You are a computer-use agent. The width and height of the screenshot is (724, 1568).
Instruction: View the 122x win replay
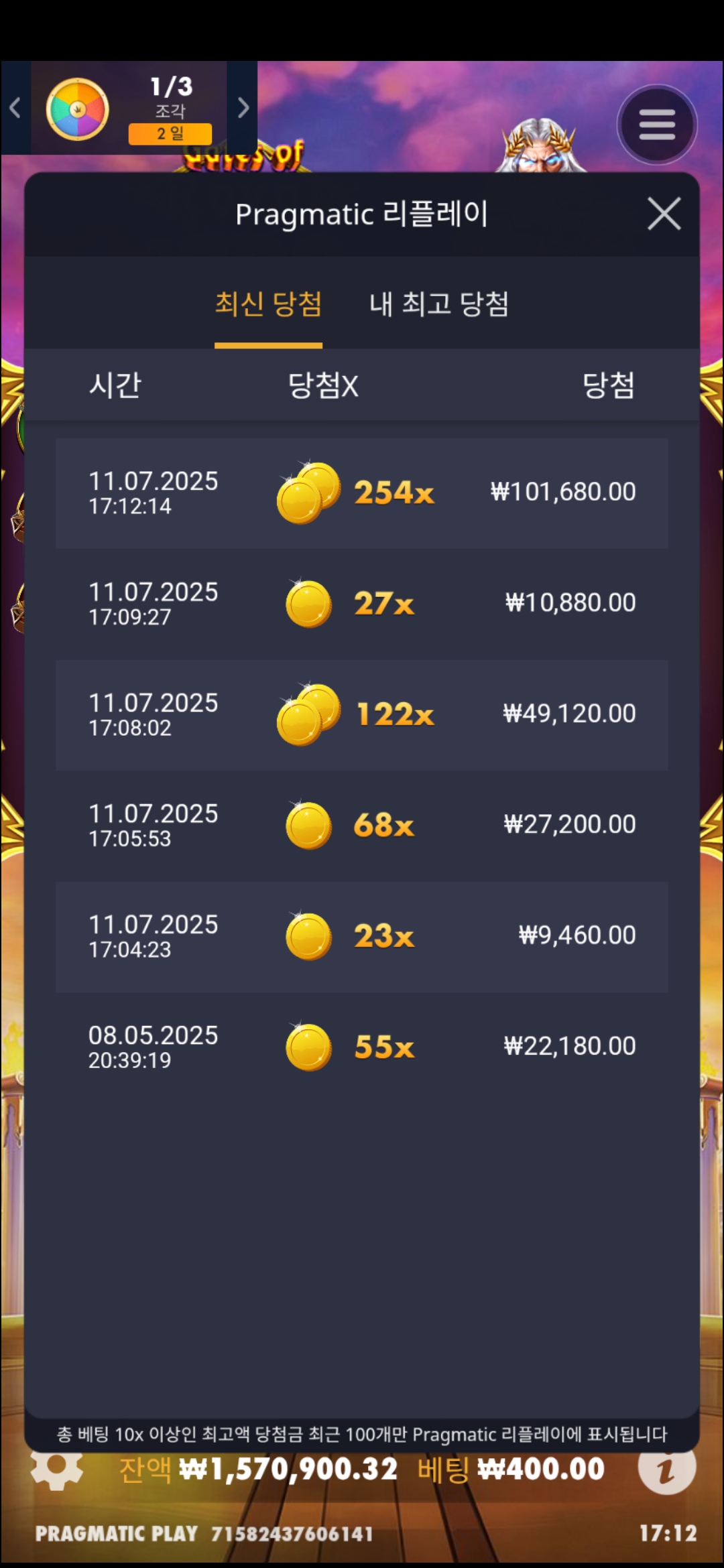(362, 714)
